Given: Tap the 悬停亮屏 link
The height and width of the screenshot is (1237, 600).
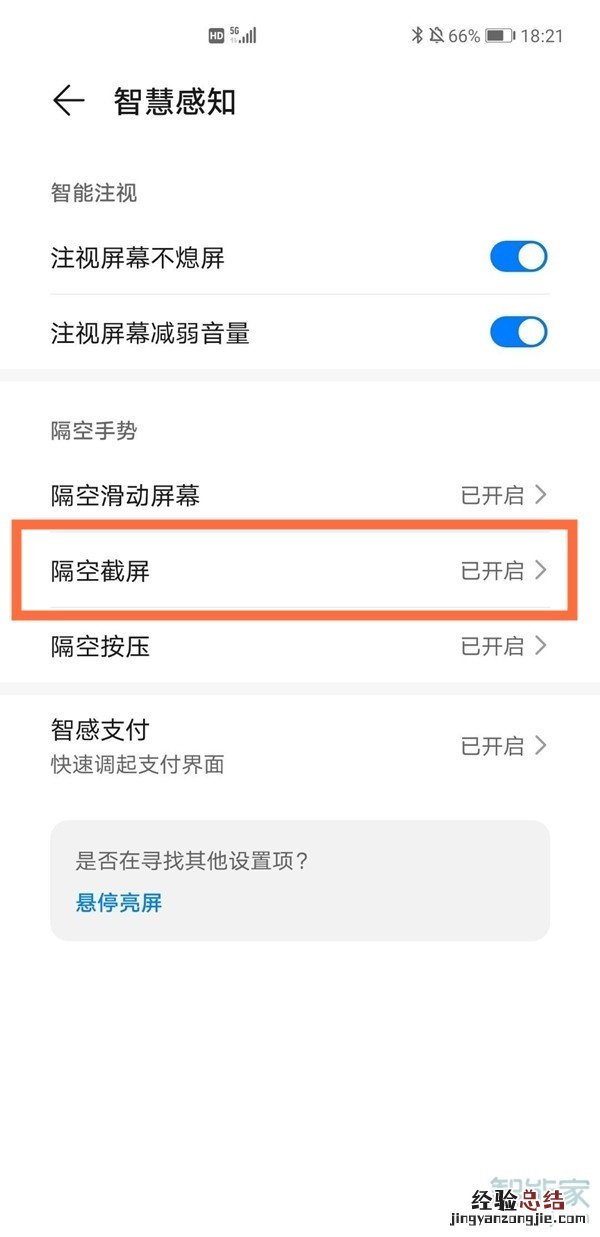Looking at the screenshot, I should point(119,903).
